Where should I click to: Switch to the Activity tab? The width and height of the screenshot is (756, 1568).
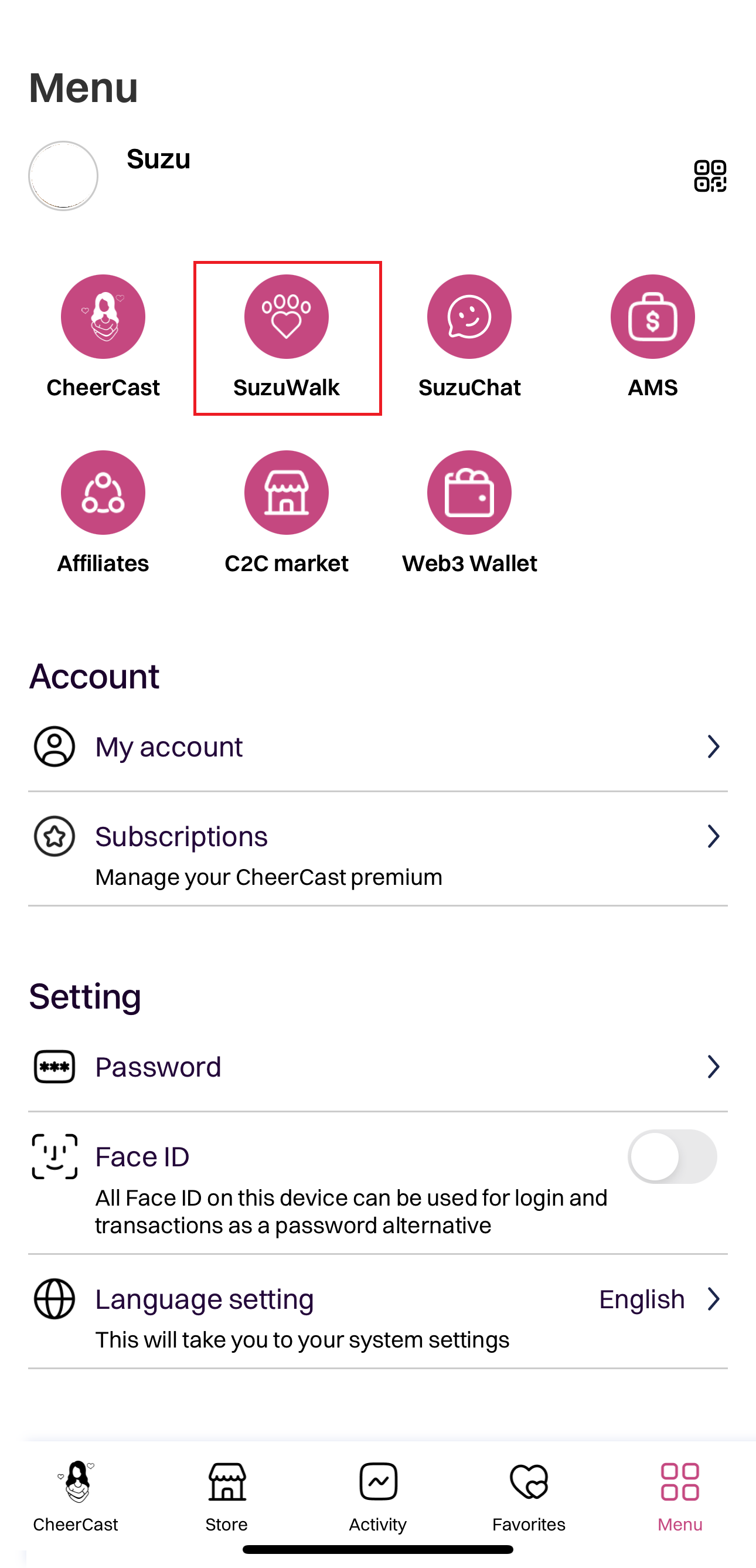pyautogui.click(x=377, y=1498)
